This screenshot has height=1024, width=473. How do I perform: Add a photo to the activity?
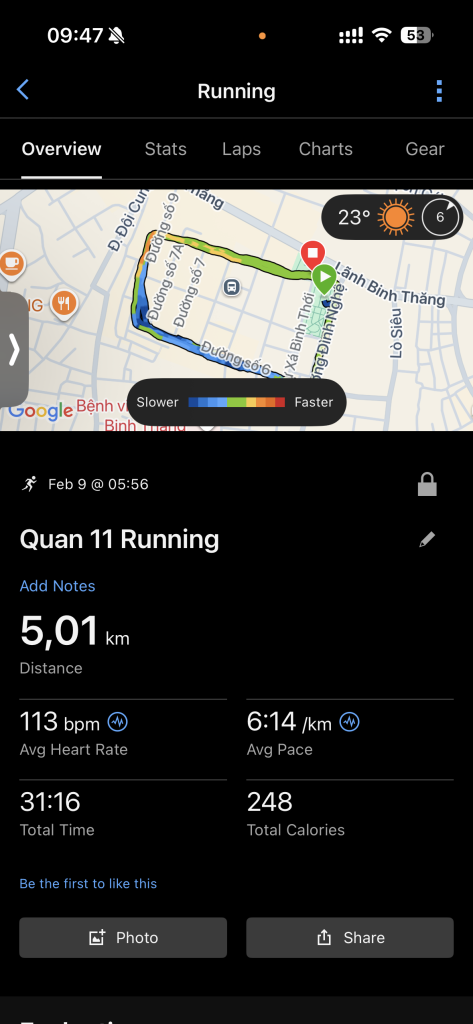click(123, 938)
